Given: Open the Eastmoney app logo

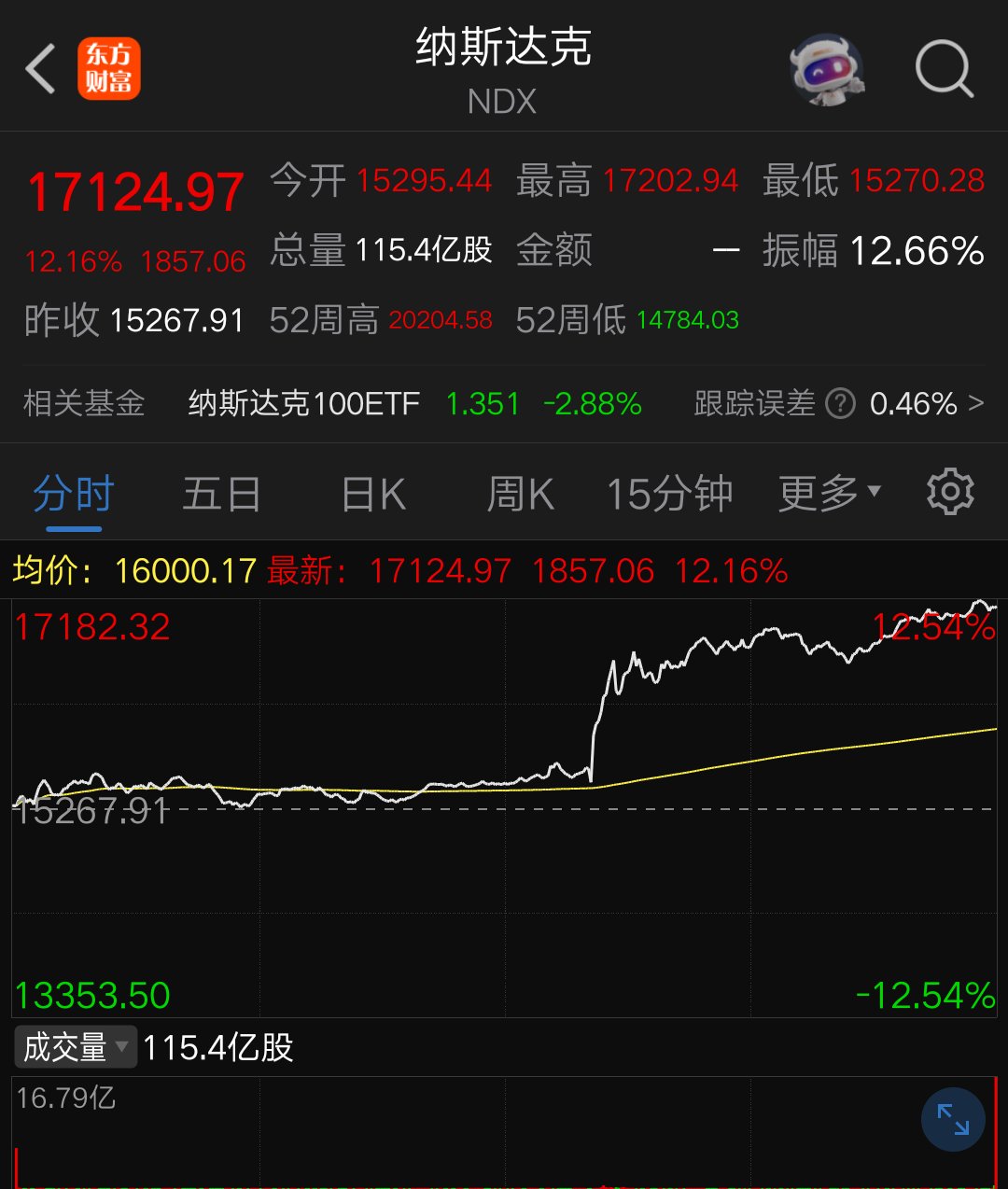Looking at the screenshot, I should coord(109,68).
